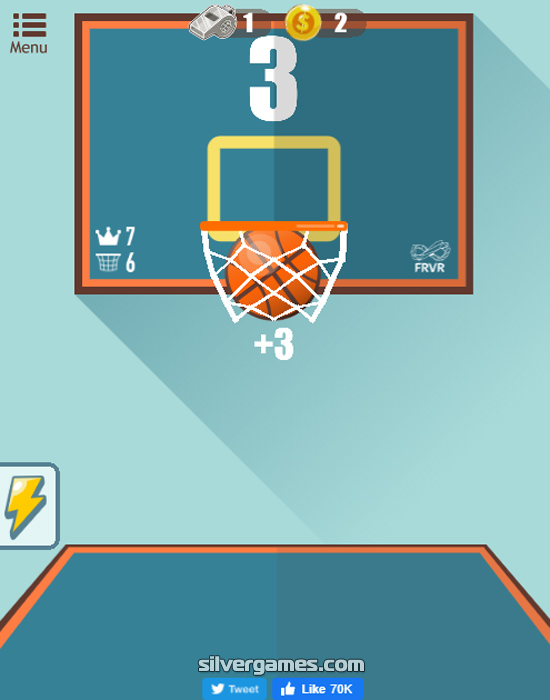
Task: Open the silvergames.com link
Action: tap(281, 665)
